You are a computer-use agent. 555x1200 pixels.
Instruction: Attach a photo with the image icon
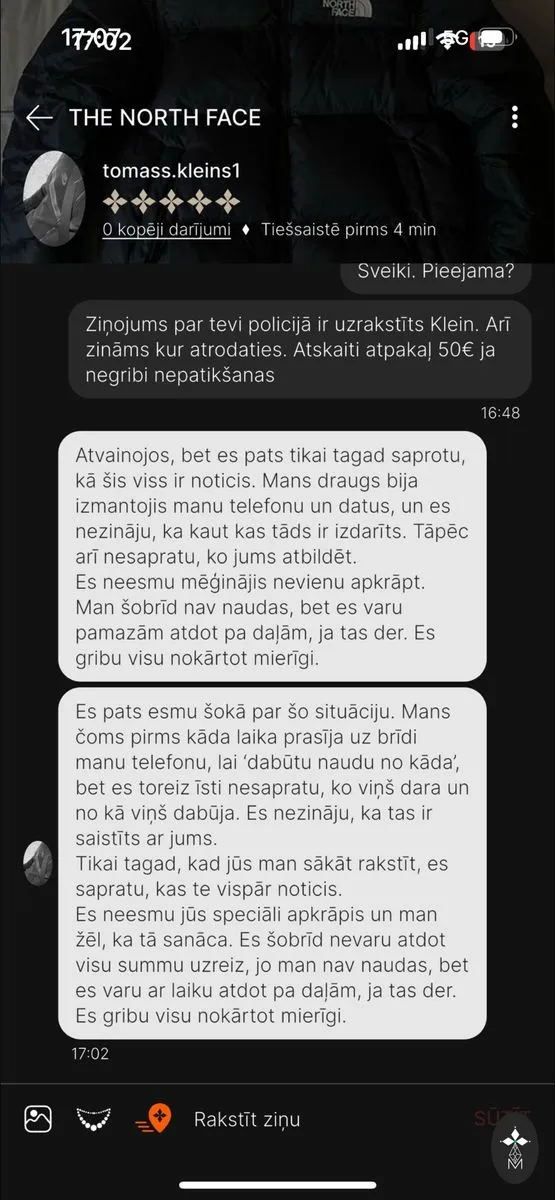(x=38, y=1118)
